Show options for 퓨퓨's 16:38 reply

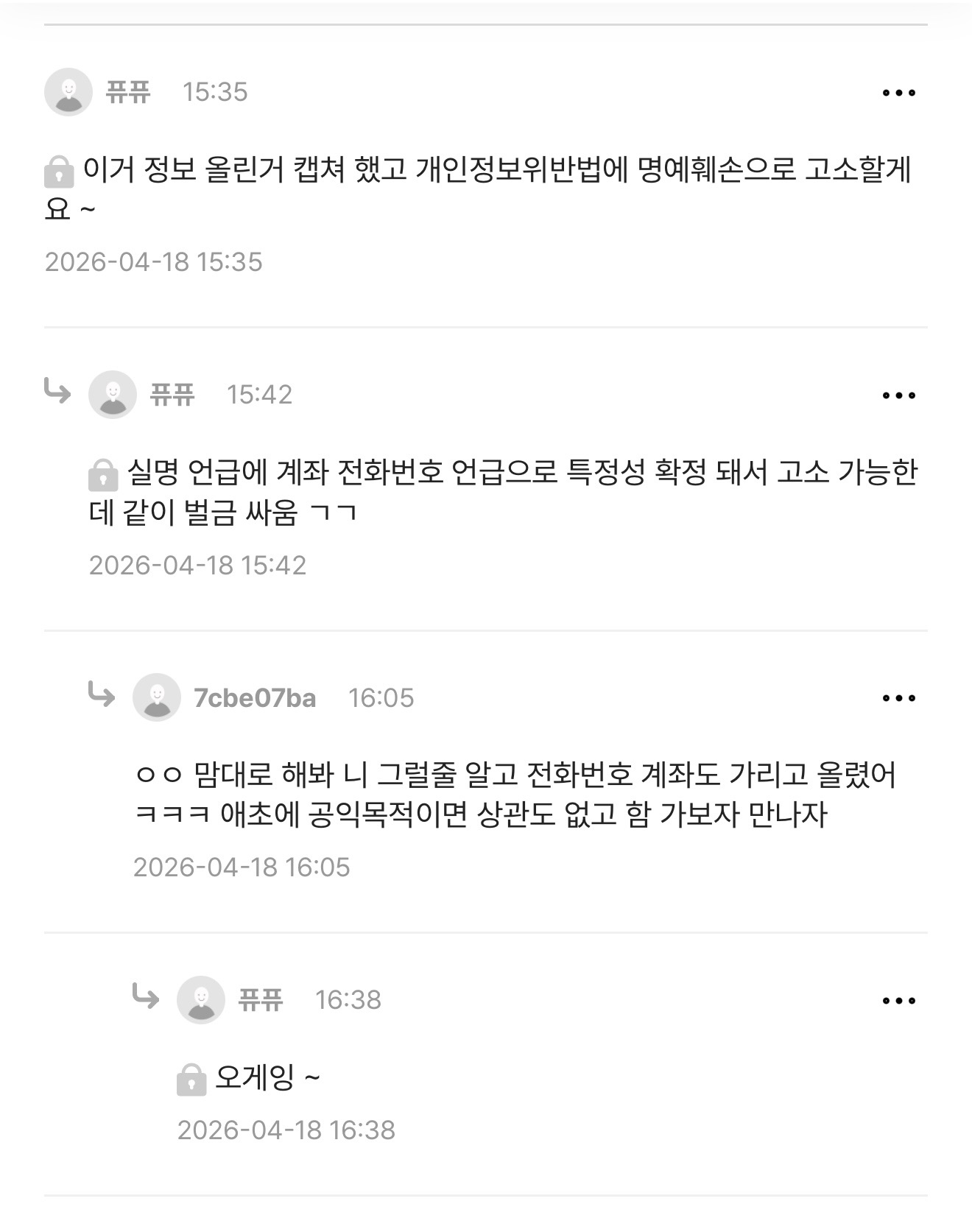[898, 1001]
